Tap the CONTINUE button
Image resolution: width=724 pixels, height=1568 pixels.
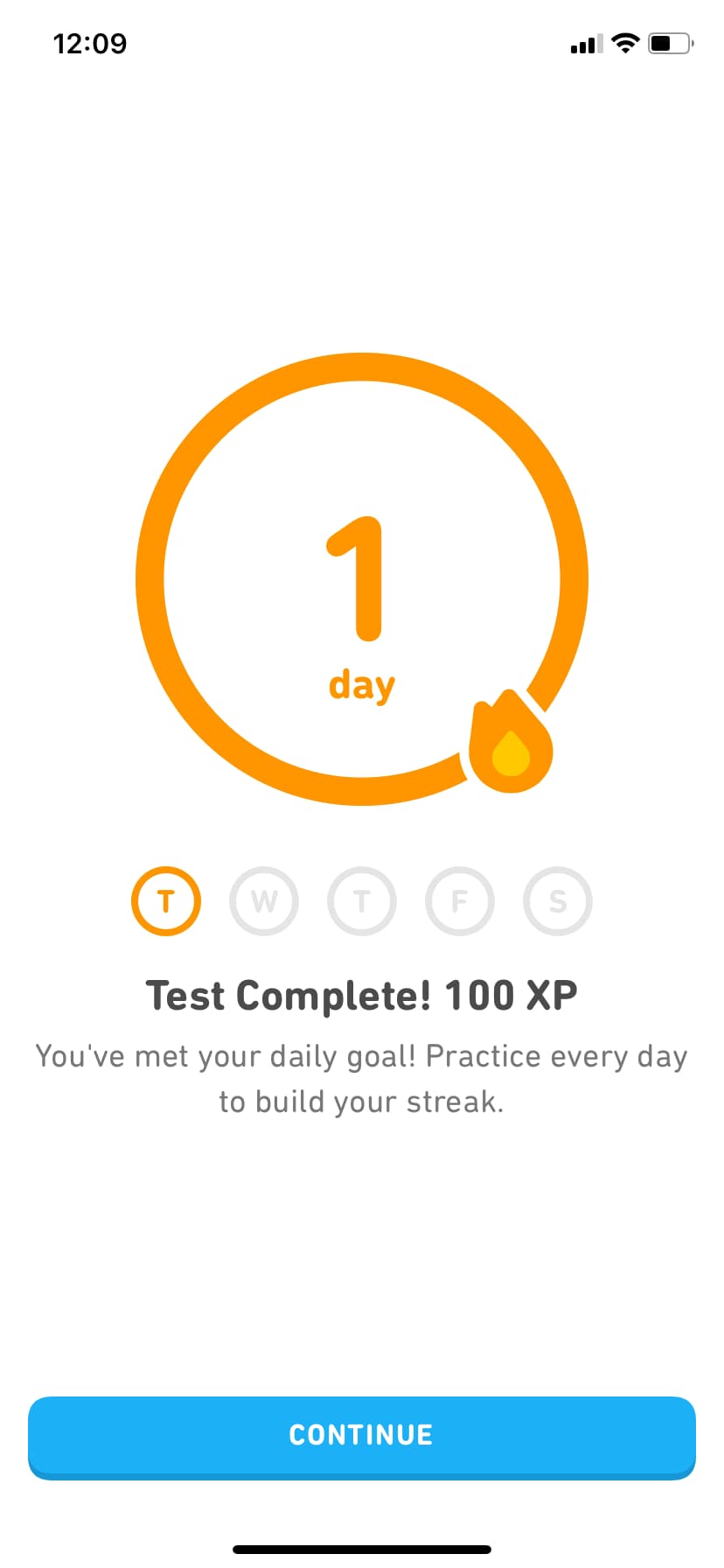(x=361, y=1435)
